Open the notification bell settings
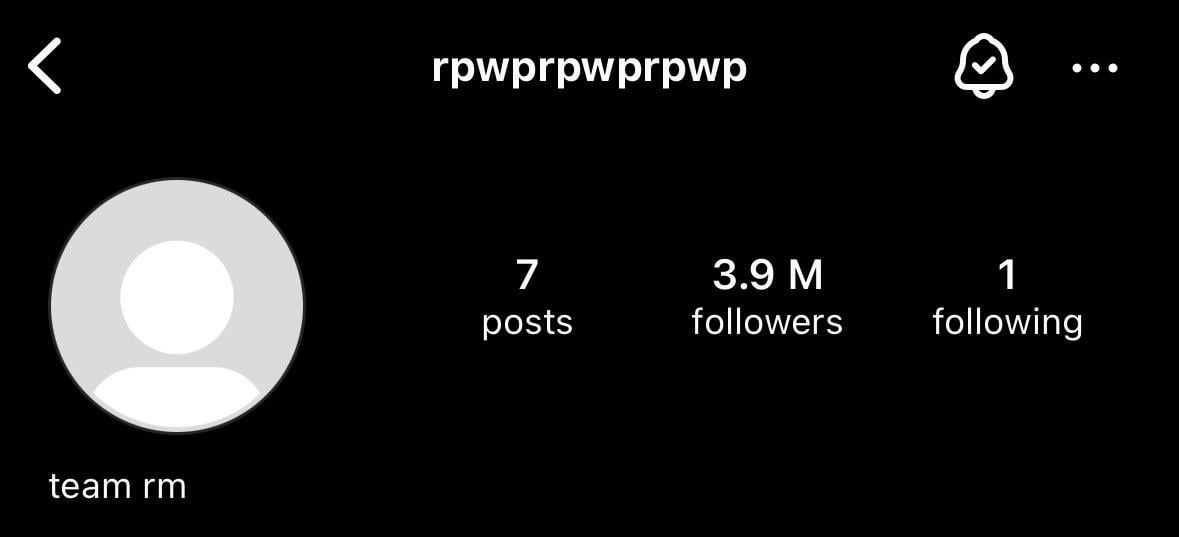 click(x=984, y=67)
